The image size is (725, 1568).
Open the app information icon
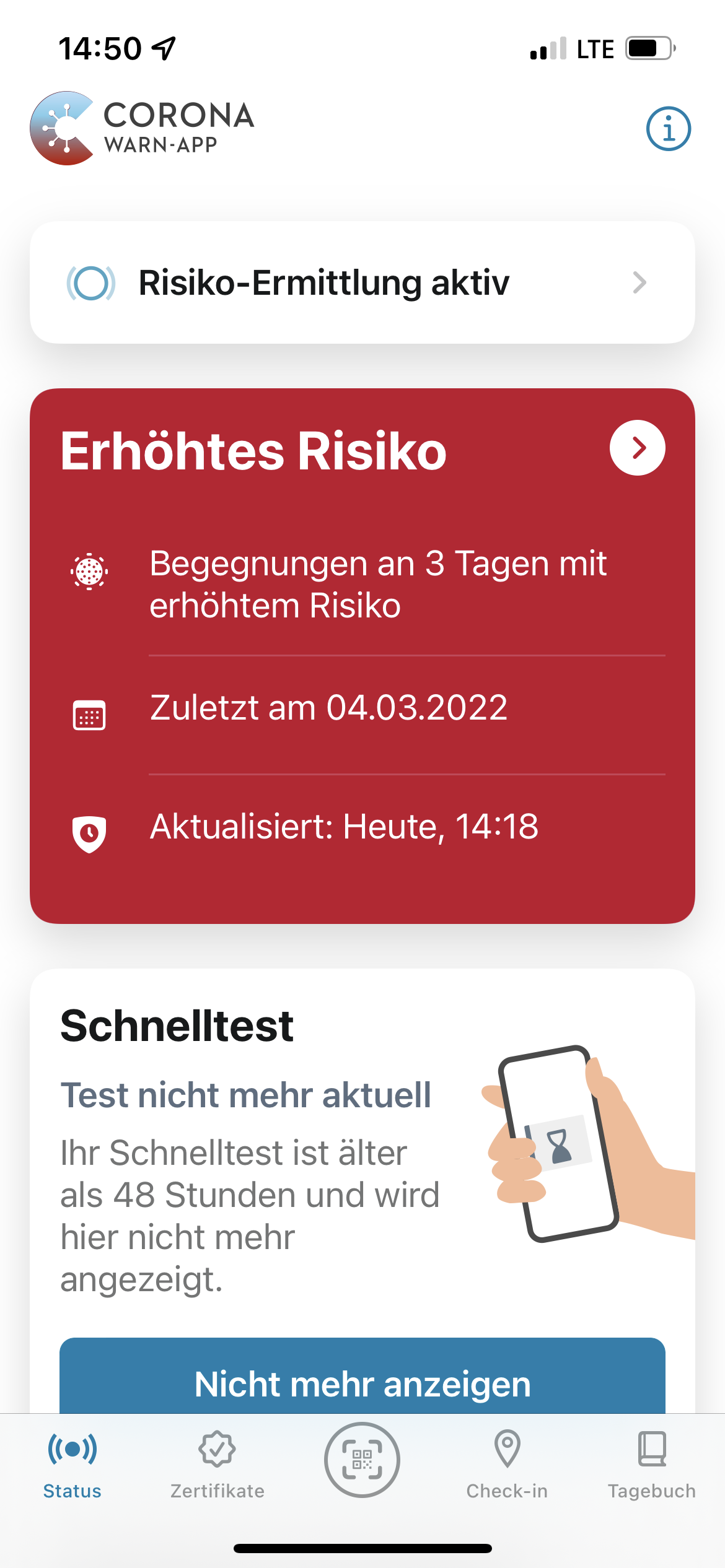tap(668, 129)
